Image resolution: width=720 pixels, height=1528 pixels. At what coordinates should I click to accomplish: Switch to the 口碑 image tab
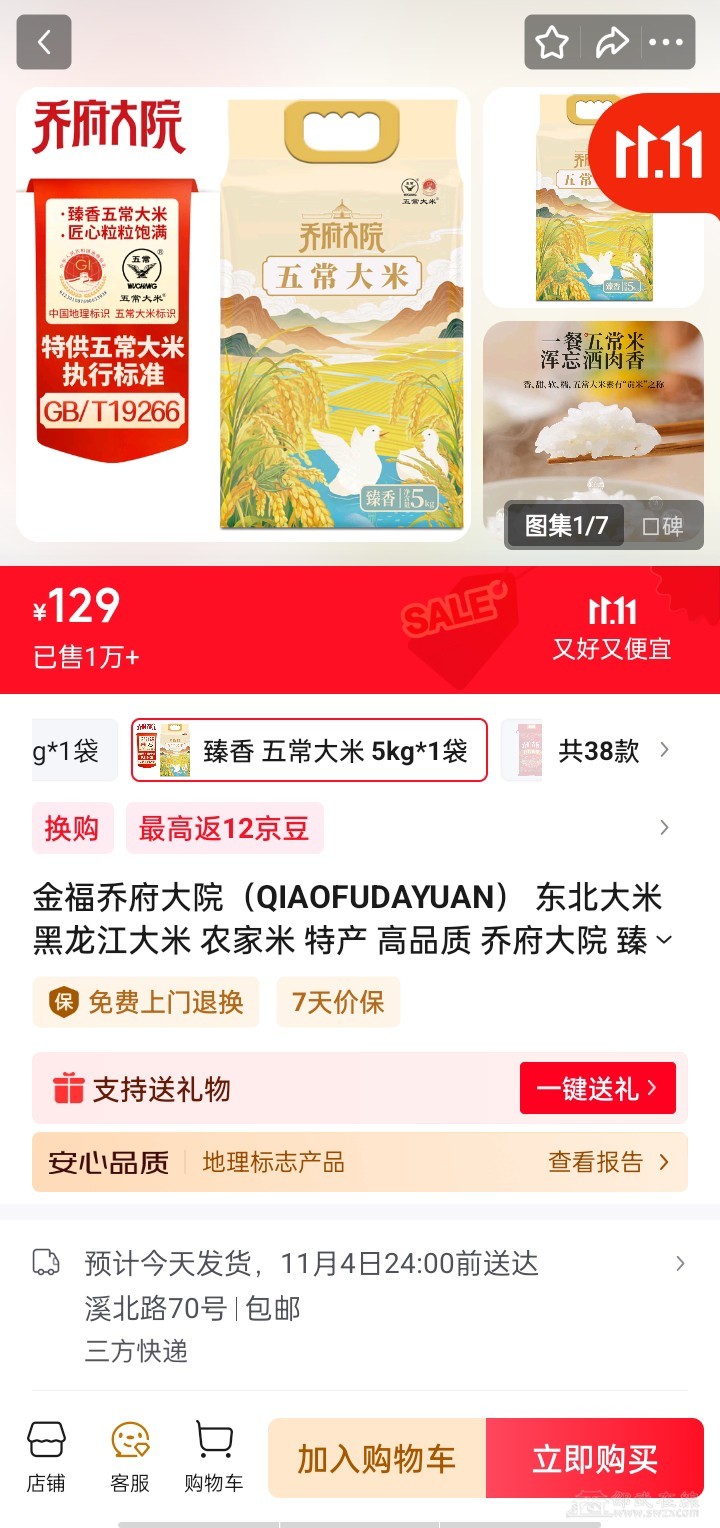tap(662, 526)
